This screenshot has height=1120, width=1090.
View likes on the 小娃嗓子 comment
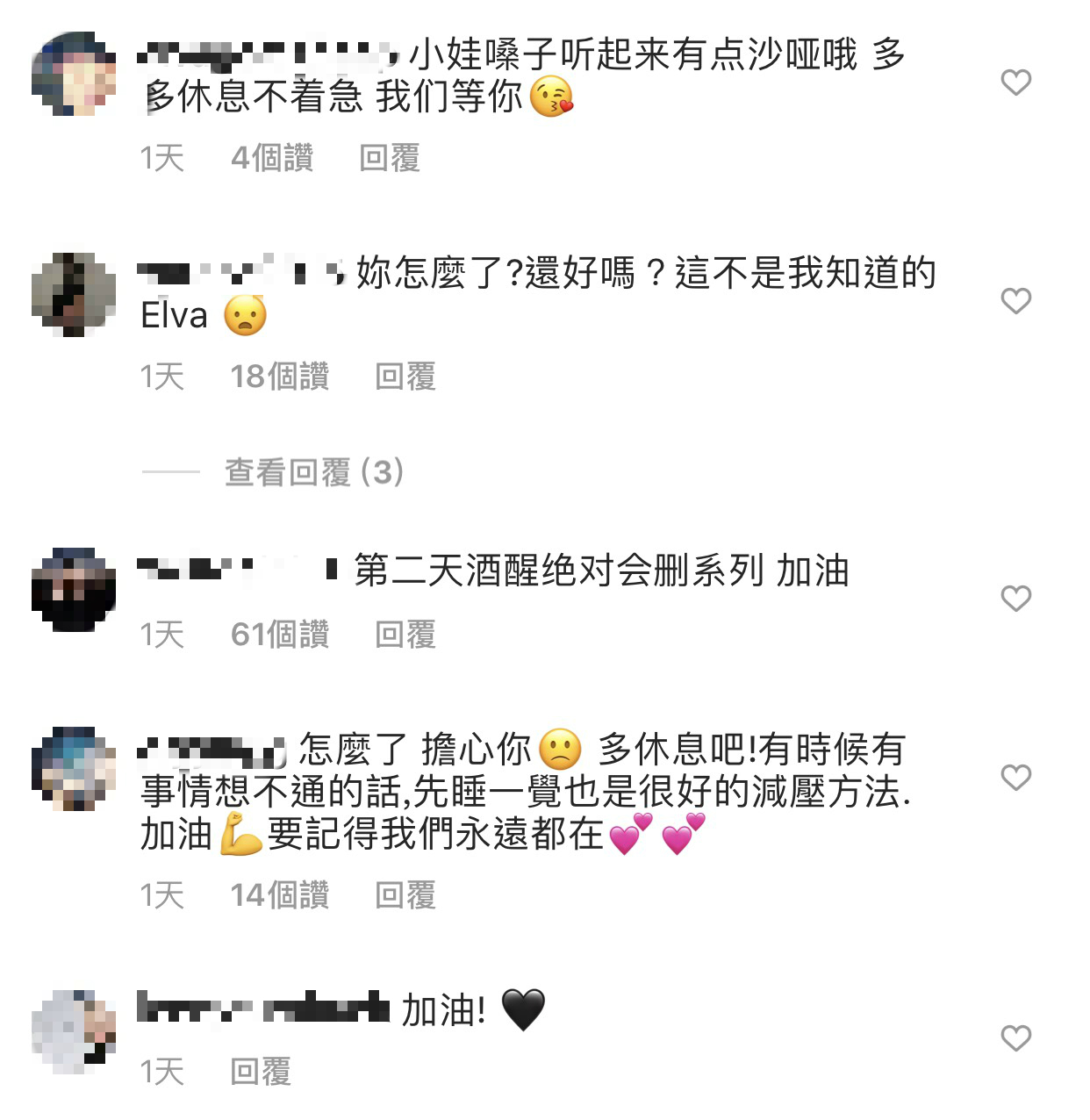pyautogui.click(x=272, y=159)
